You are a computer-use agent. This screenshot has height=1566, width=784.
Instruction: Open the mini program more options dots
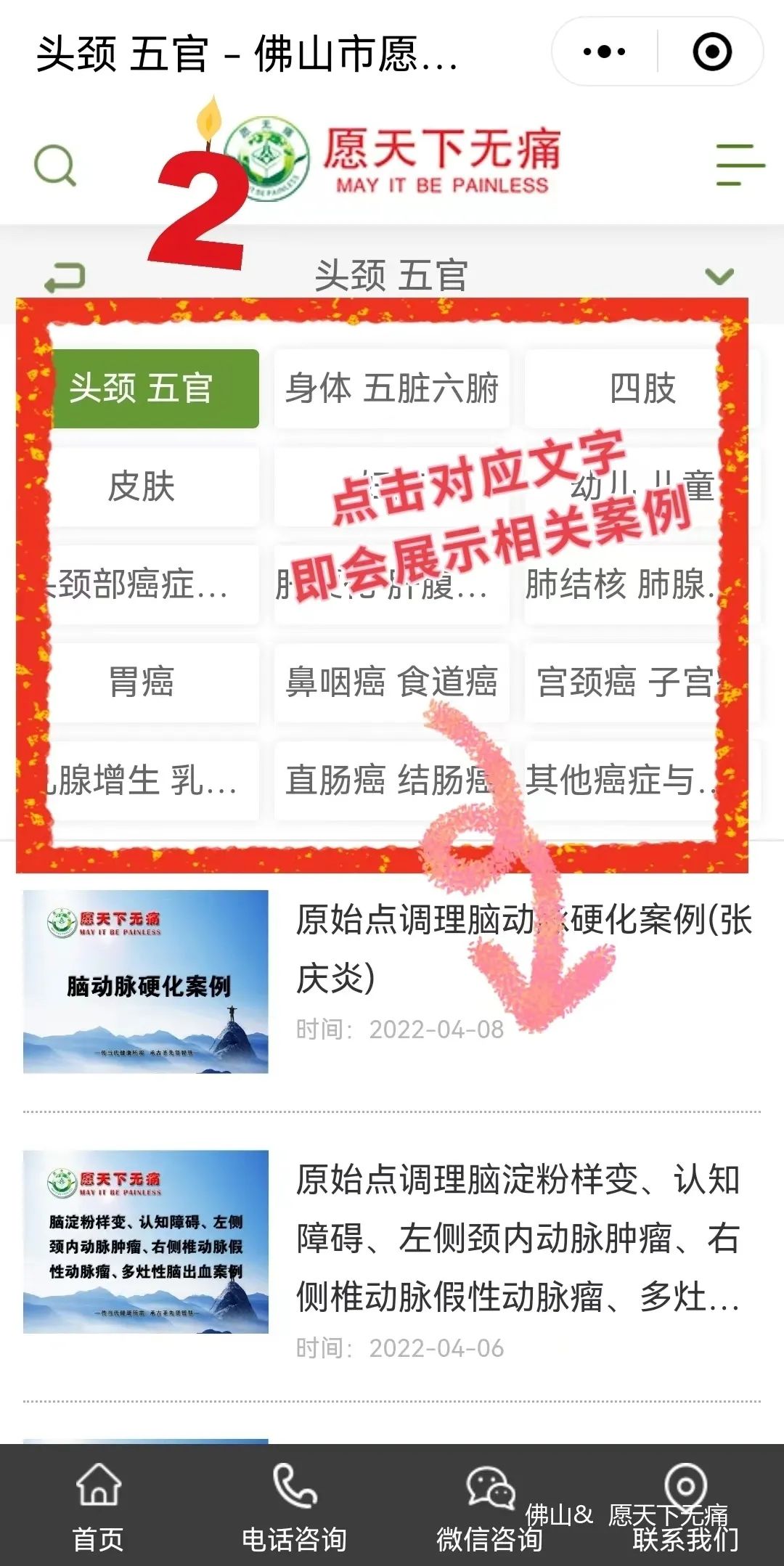click(604, 52)
